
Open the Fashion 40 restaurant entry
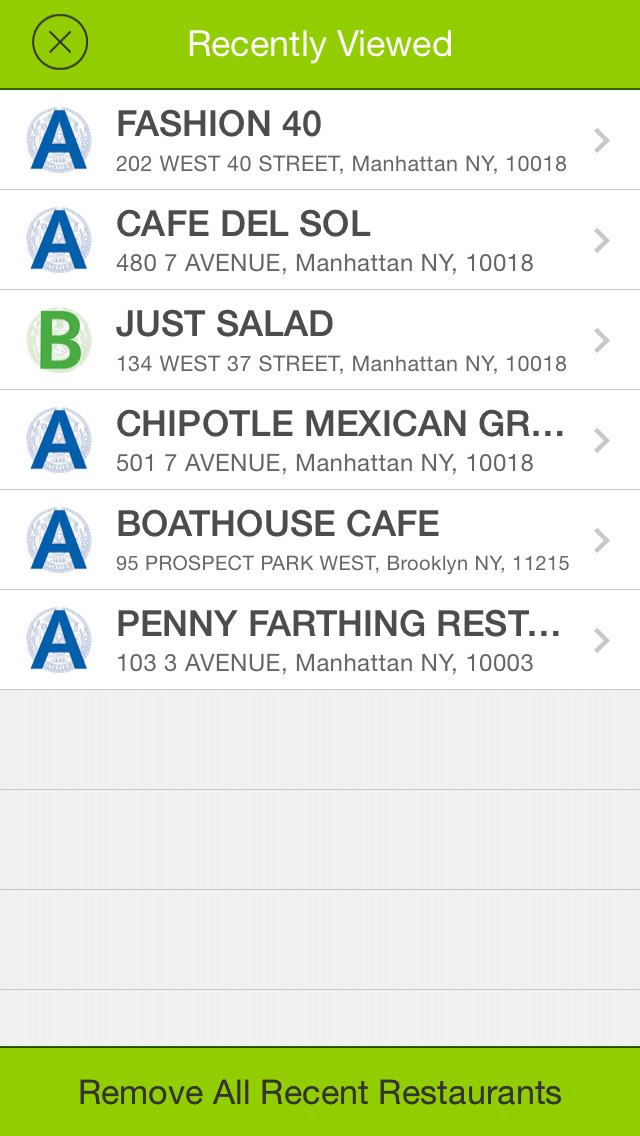(x=320, y=140)
